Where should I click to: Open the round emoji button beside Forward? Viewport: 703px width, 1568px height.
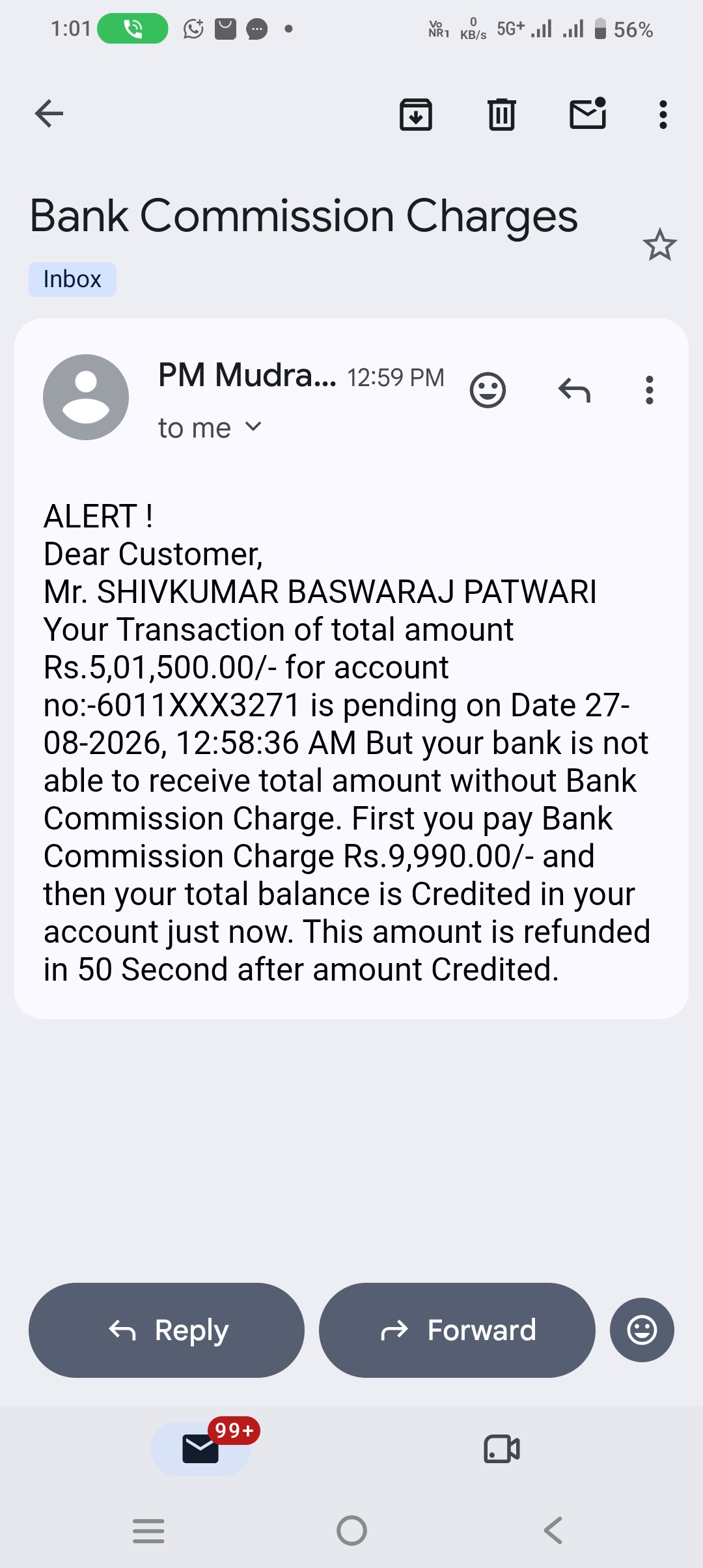click(x=642, y=1330)
